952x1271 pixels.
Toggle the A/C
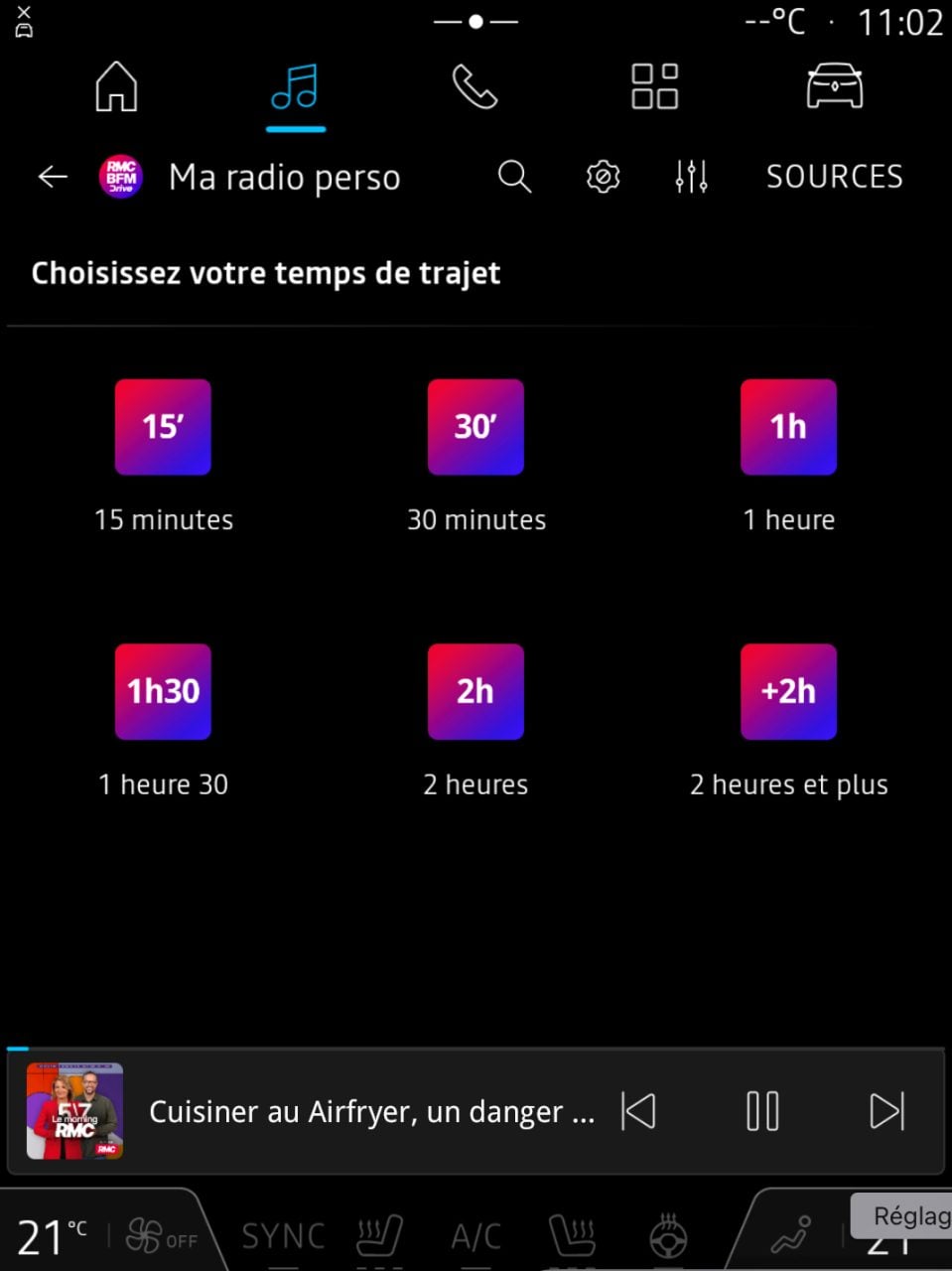click(x=476, y=1234)
